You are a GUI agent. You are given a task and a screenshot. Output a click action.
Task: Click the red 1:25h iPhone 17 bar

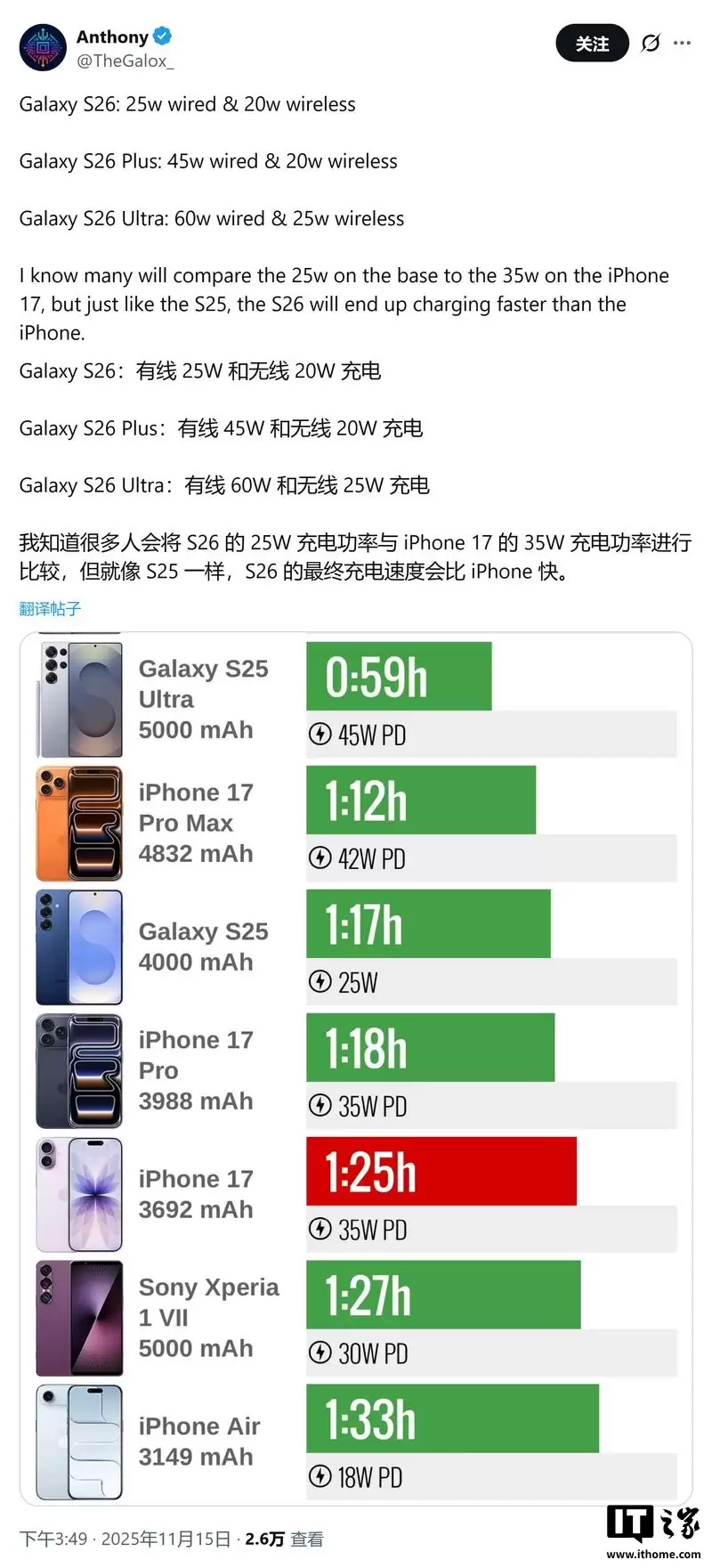pyautogui.click(x=440, y=1173)
